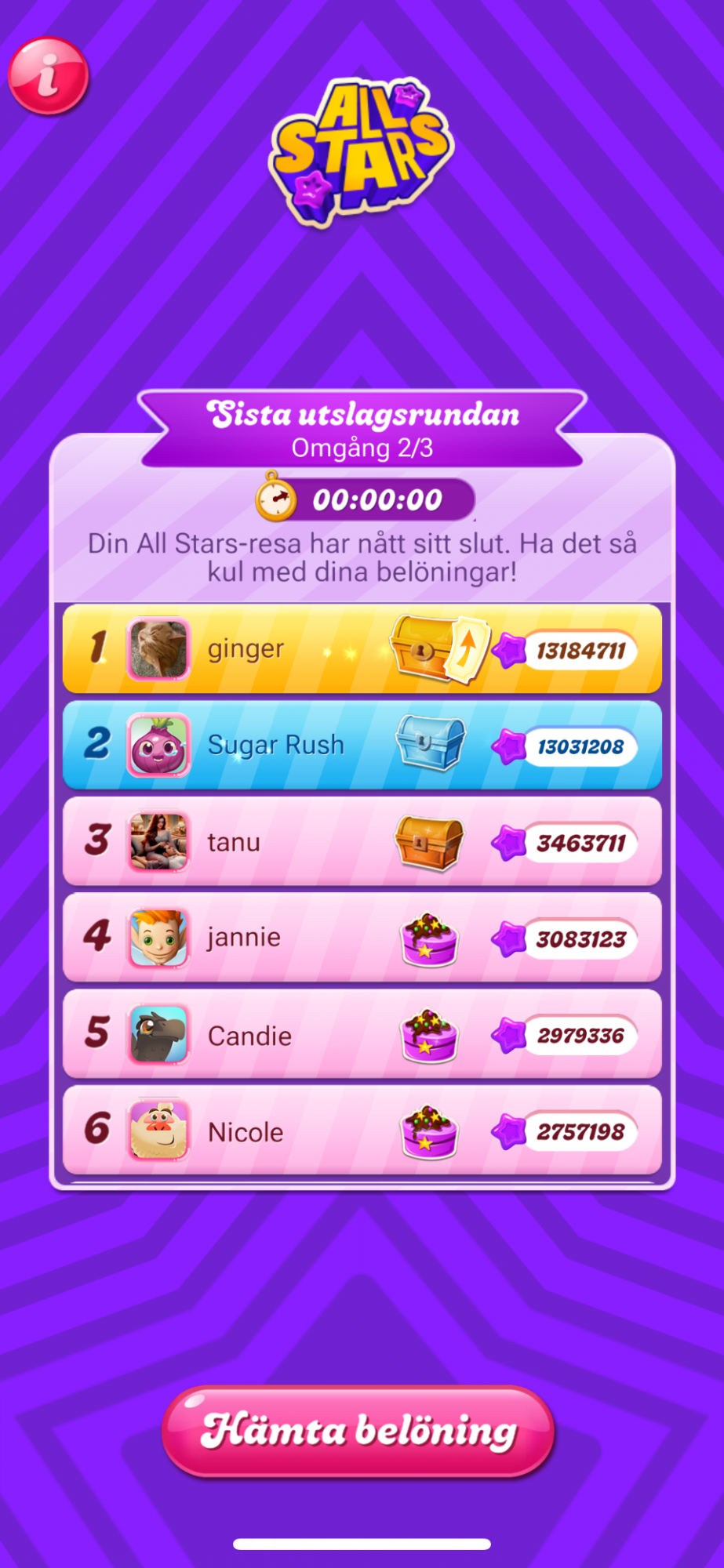Viewport: 724px width, 1568px height.
Task: View tanu's orange chest reward
Action: tap(428, 842)
